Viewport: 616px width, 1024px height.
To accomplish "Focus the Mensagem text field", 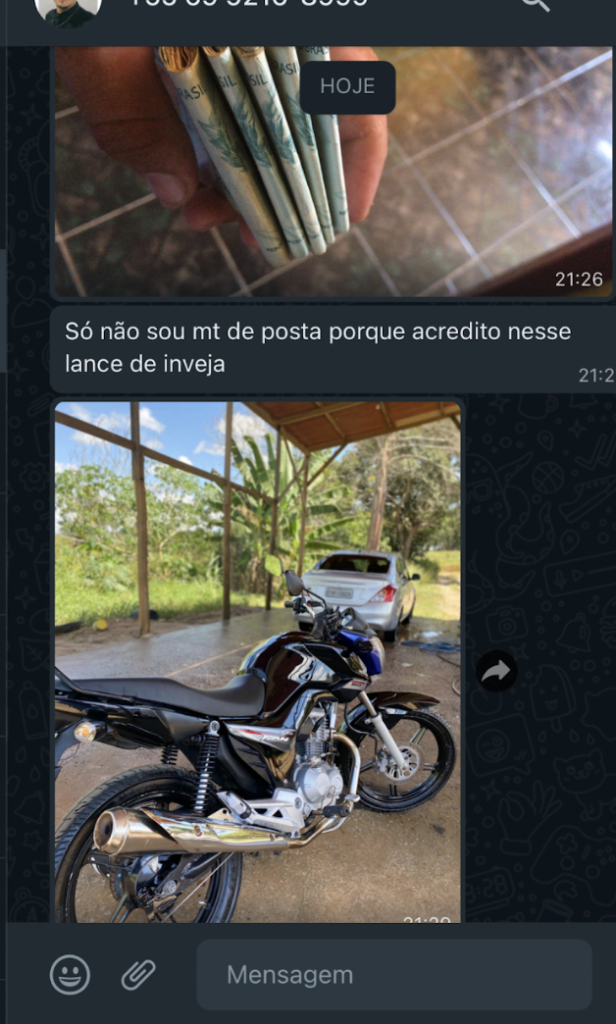I will tap(394, 974).
